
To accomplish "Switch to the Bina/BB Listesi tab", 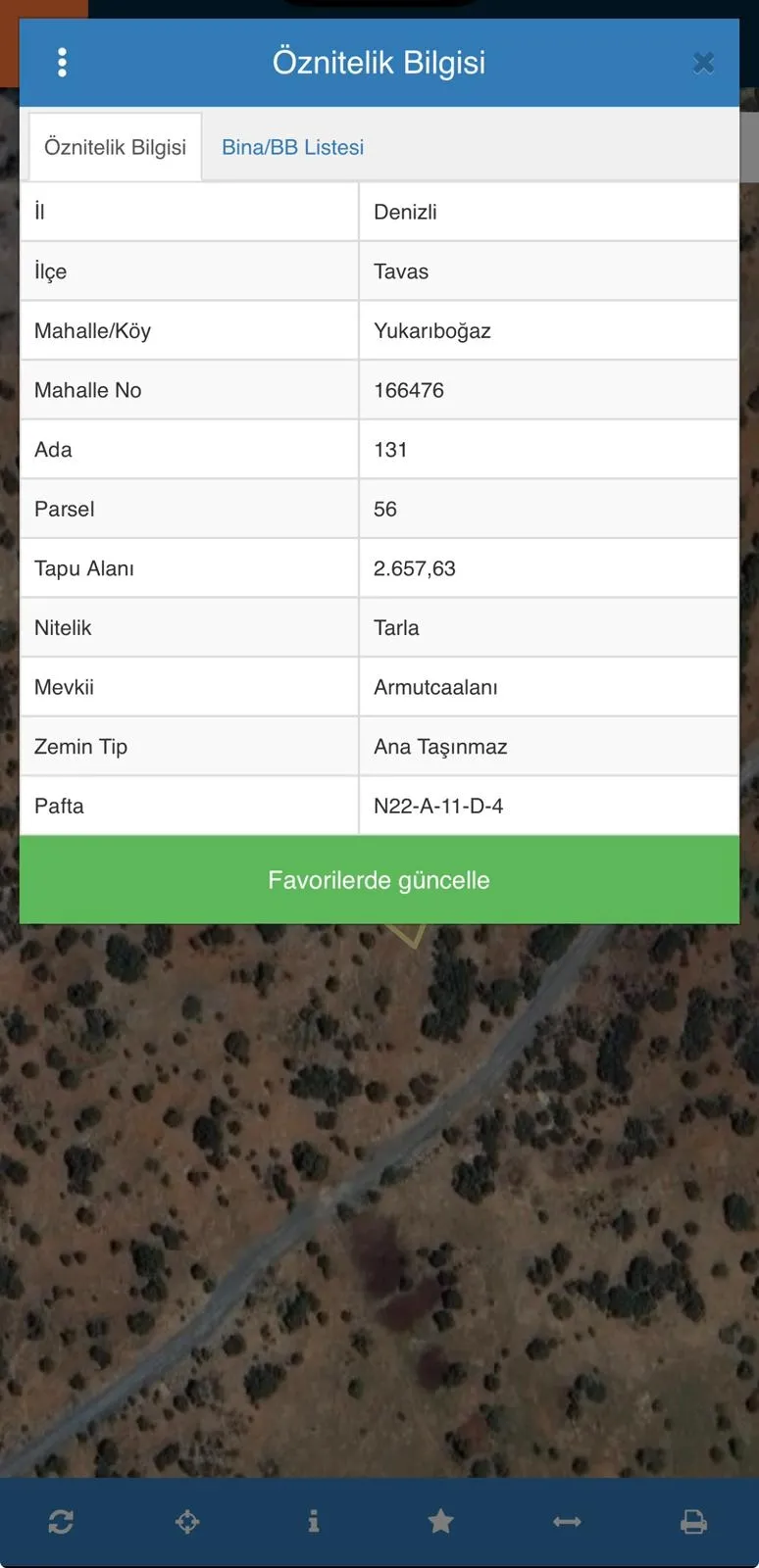I will pos(292,147).
